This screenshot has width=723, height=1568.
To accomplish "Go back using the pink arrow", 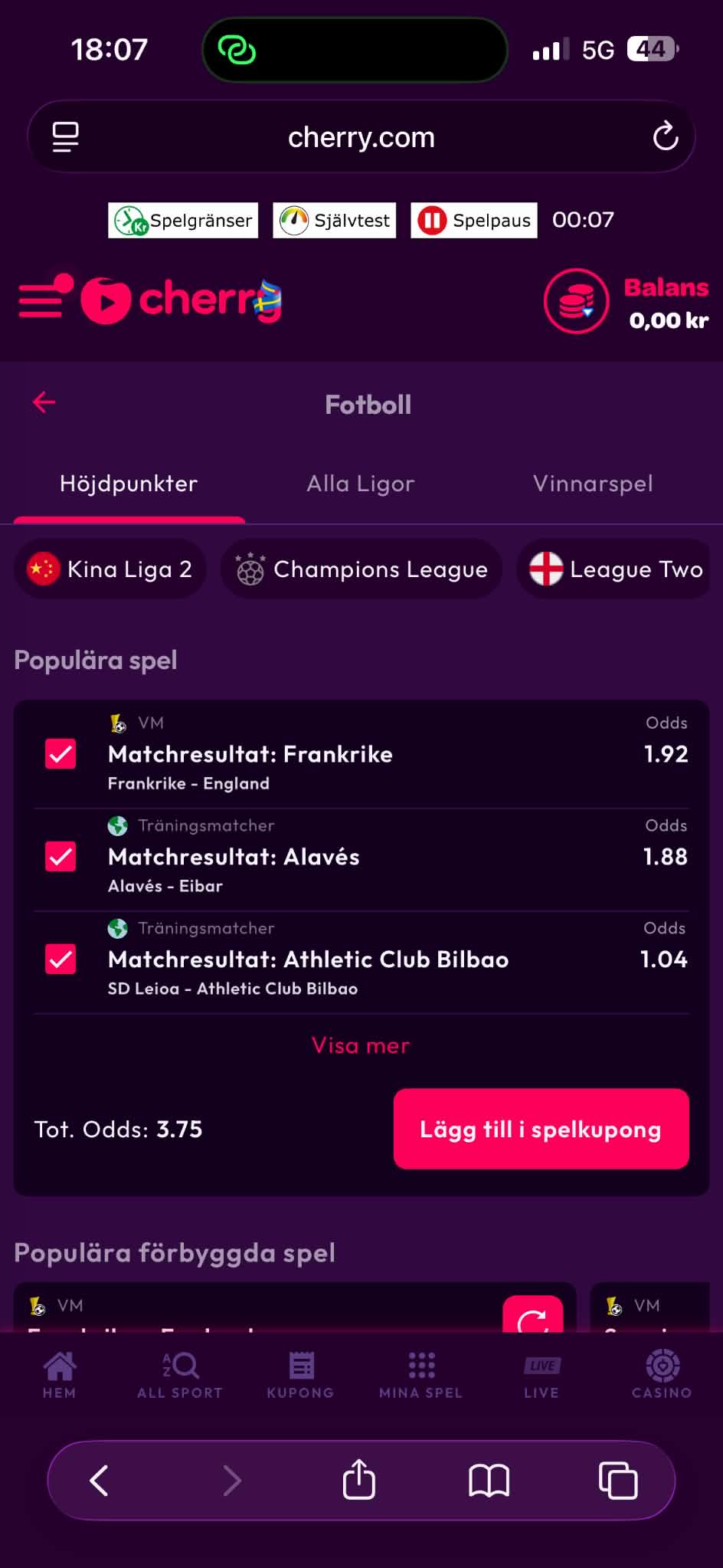I will point(44,402).
